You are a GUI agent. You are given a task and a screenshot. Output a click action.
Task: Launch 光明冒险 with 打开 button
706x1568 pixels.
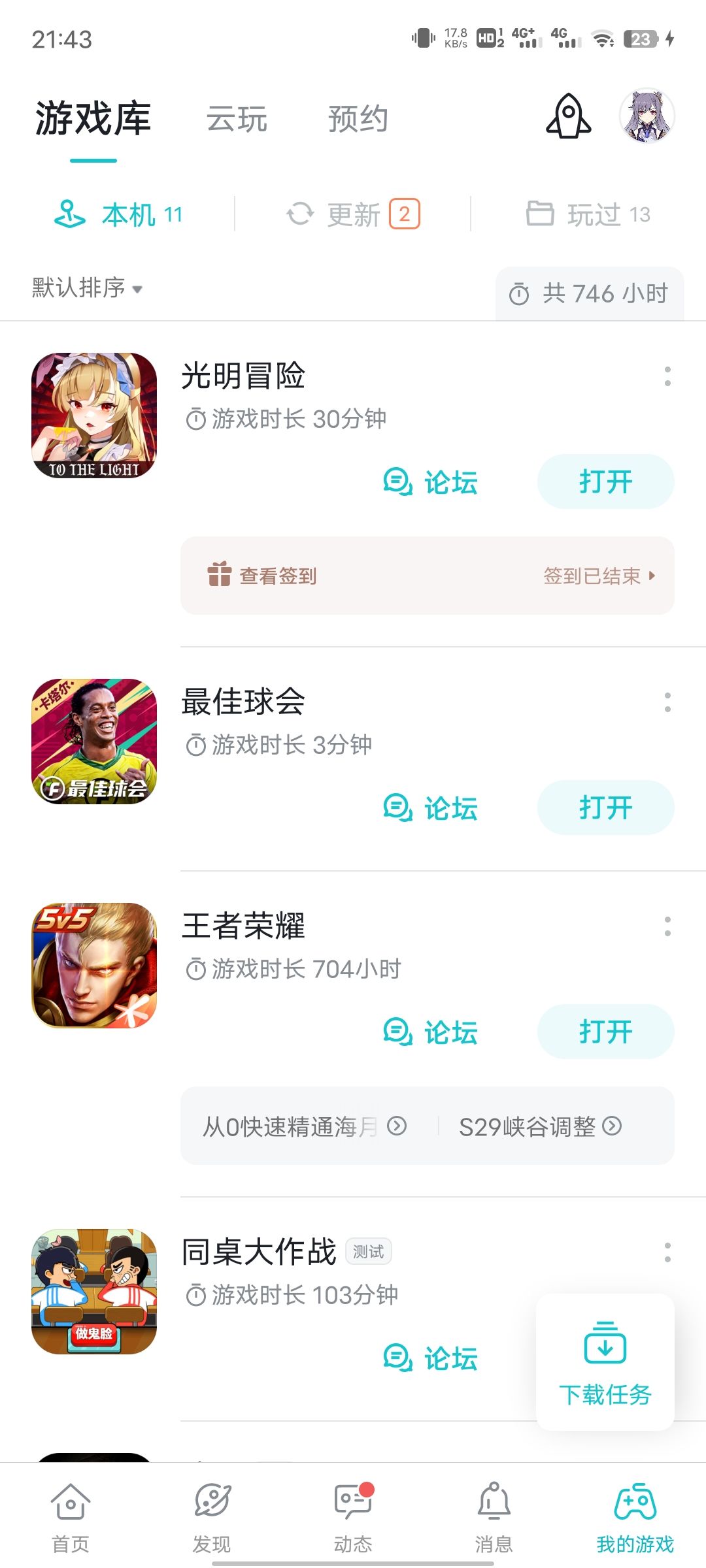coord(605,482)
